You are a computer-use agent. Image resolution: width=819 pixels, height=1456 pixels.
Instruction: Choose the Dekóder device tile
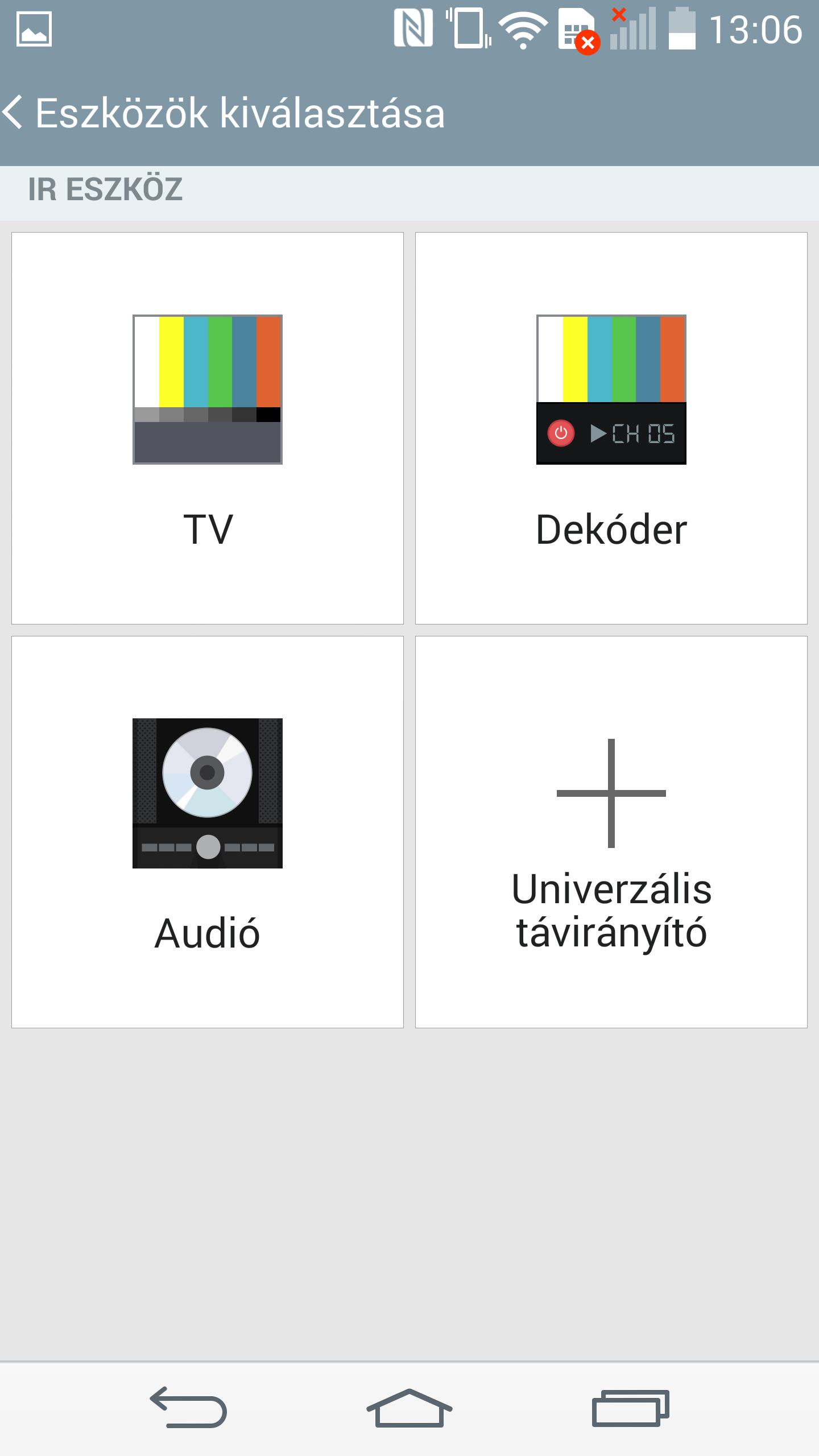[x=611, y=428]
